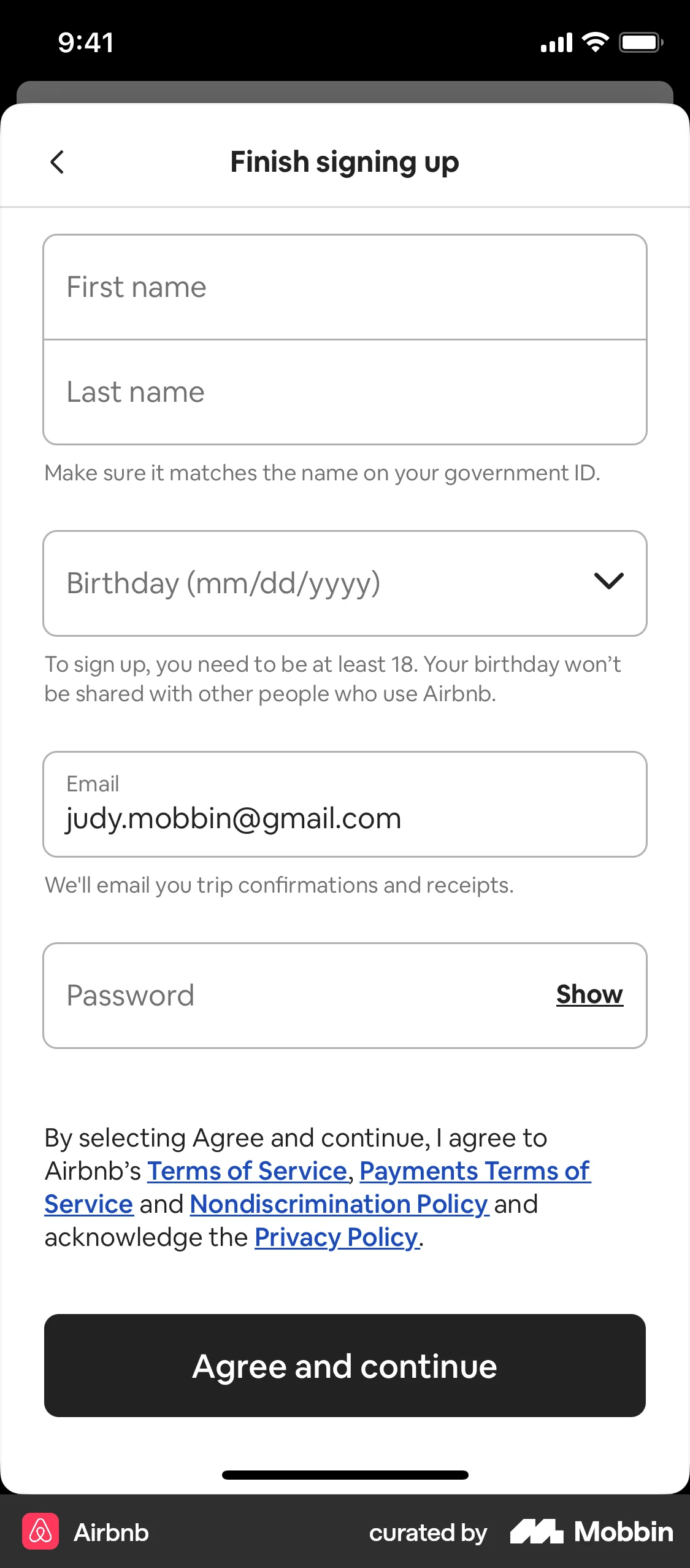Click the back chevron arrow
The width and height of the screenshot is (690, 1568).
(x=57, y=163)
